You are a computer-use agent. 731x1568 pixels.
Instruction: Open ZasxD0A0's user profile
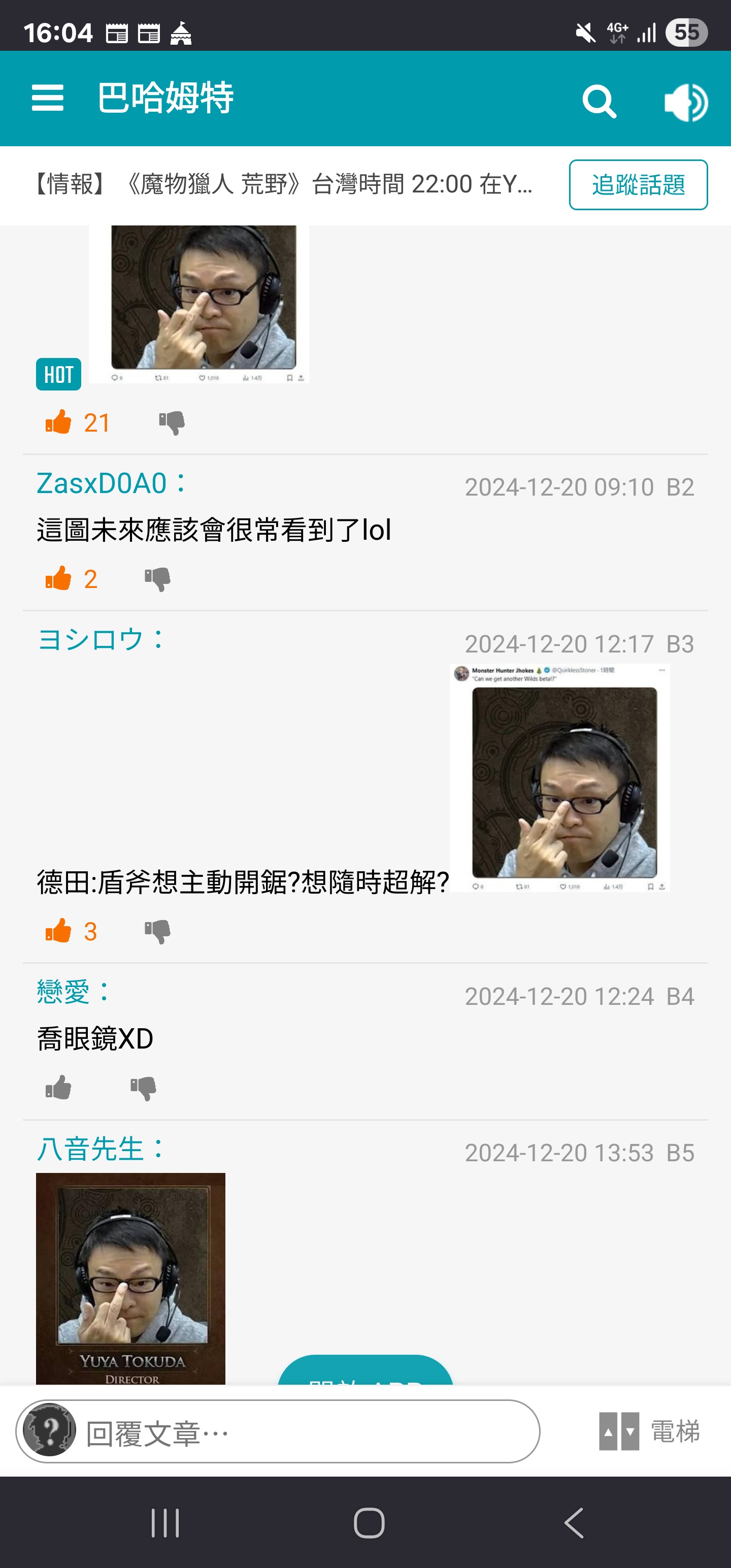coord(102,483)
